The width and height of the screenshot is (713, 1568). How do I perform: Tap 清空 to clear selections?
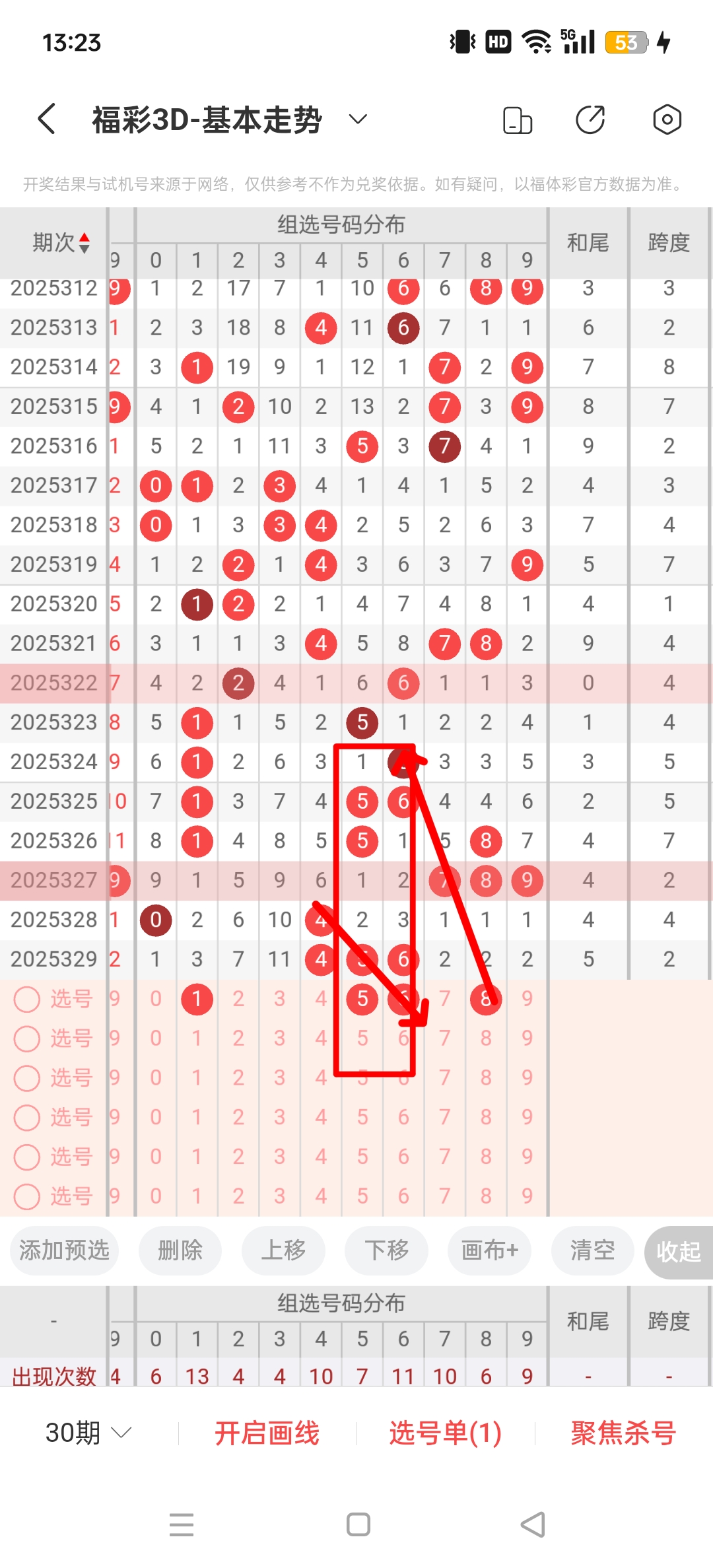tap(592, 1250)
